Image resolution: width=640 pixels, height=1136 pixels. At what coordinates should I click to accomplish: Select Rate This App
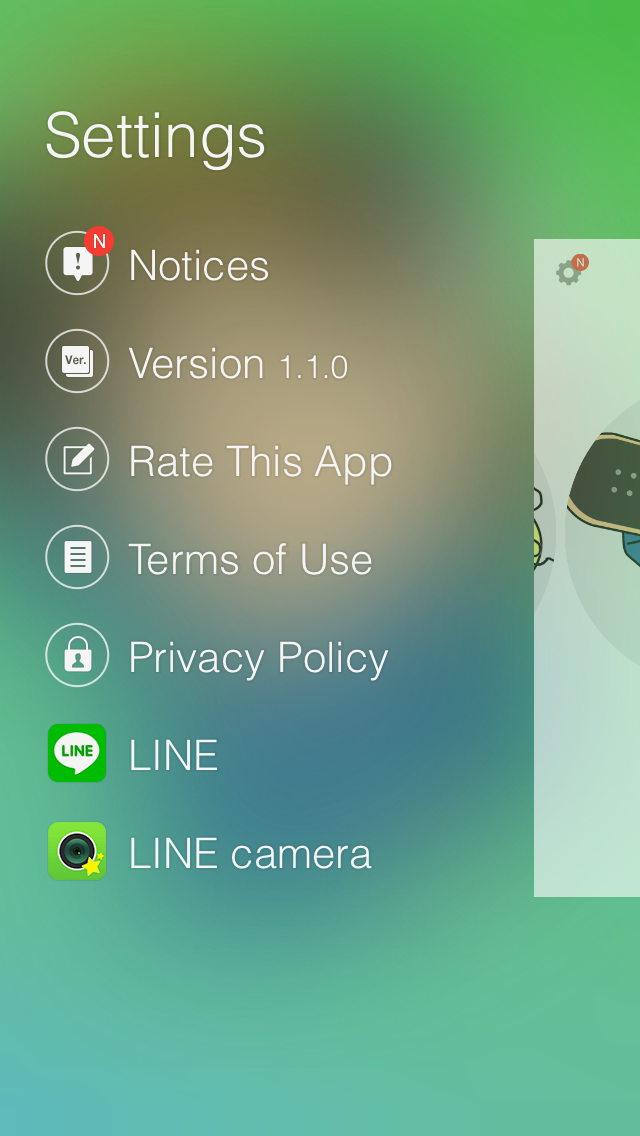259,462
